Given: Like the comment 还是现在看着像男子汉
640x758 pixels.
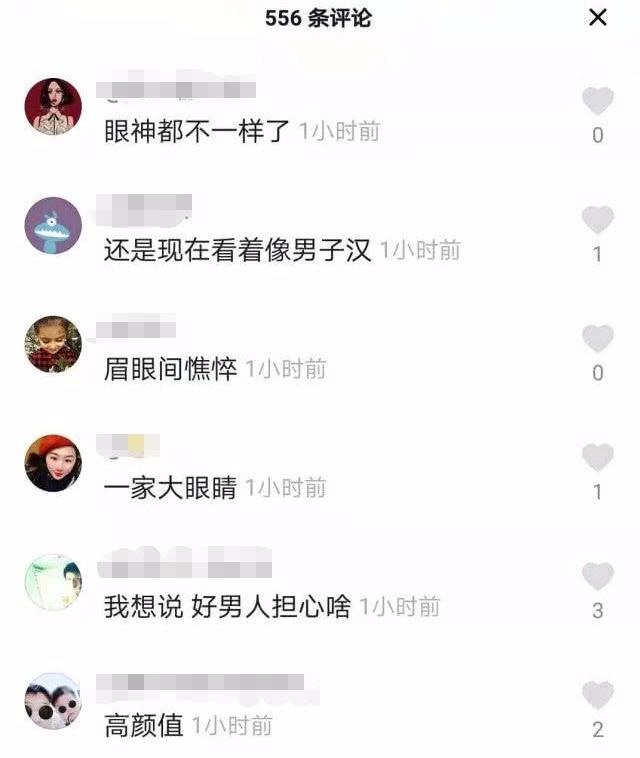Looking at the screenshot, I should click(598, 220).
